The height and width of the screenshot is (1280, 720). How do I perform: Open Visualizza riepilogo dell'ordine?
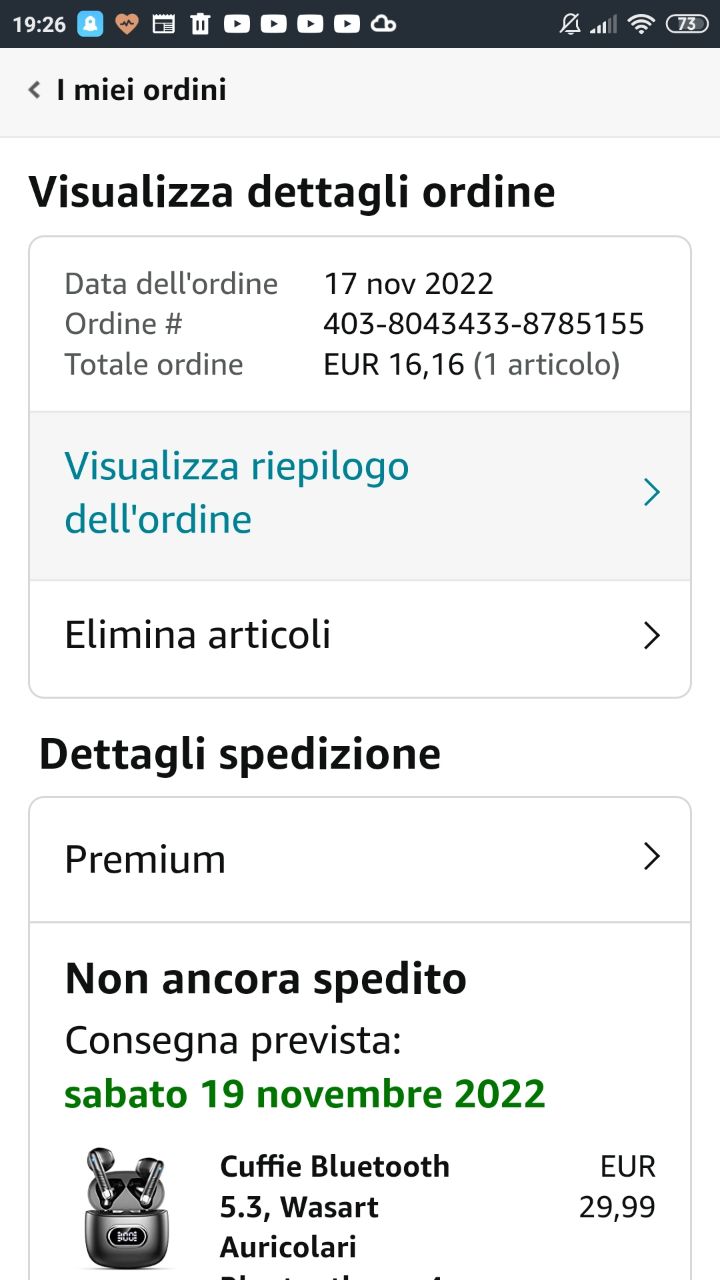coord(360,493)
